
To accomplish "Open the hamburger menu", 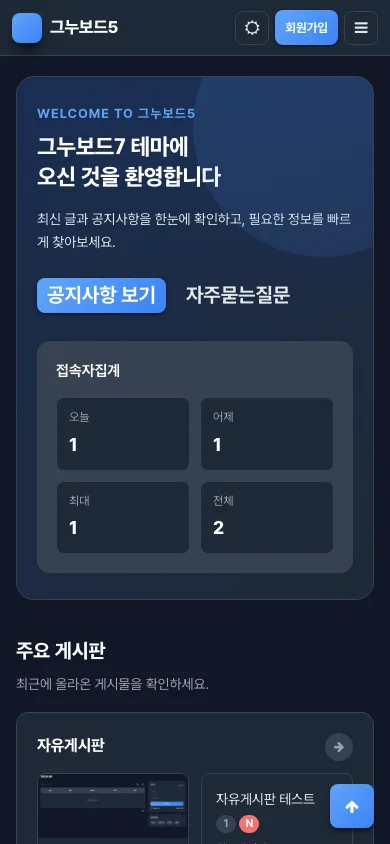I will pyautogui.click(x=361, y=28).
